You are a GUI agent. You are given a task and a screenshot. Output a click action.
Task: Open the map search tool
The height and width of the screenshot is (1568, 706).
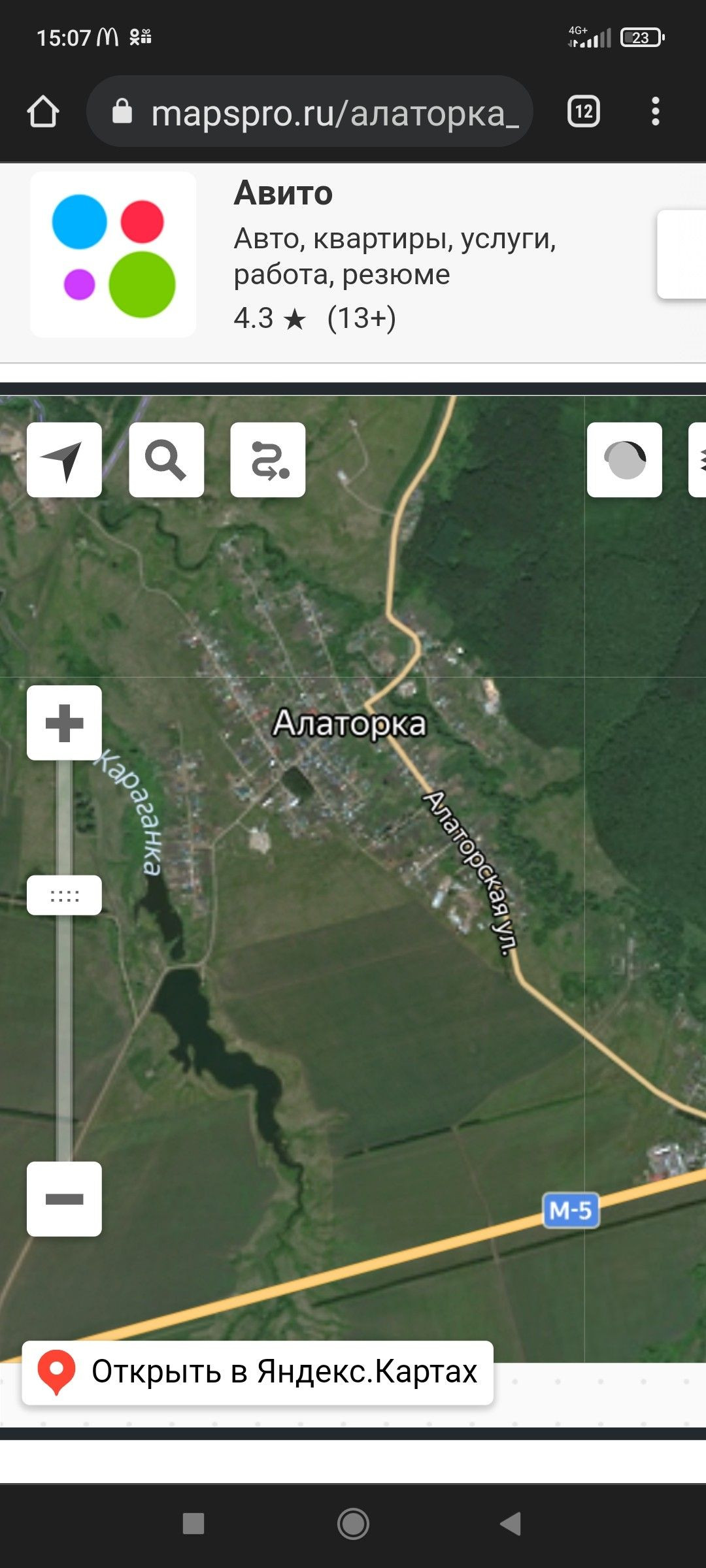(x=166, y=460)
